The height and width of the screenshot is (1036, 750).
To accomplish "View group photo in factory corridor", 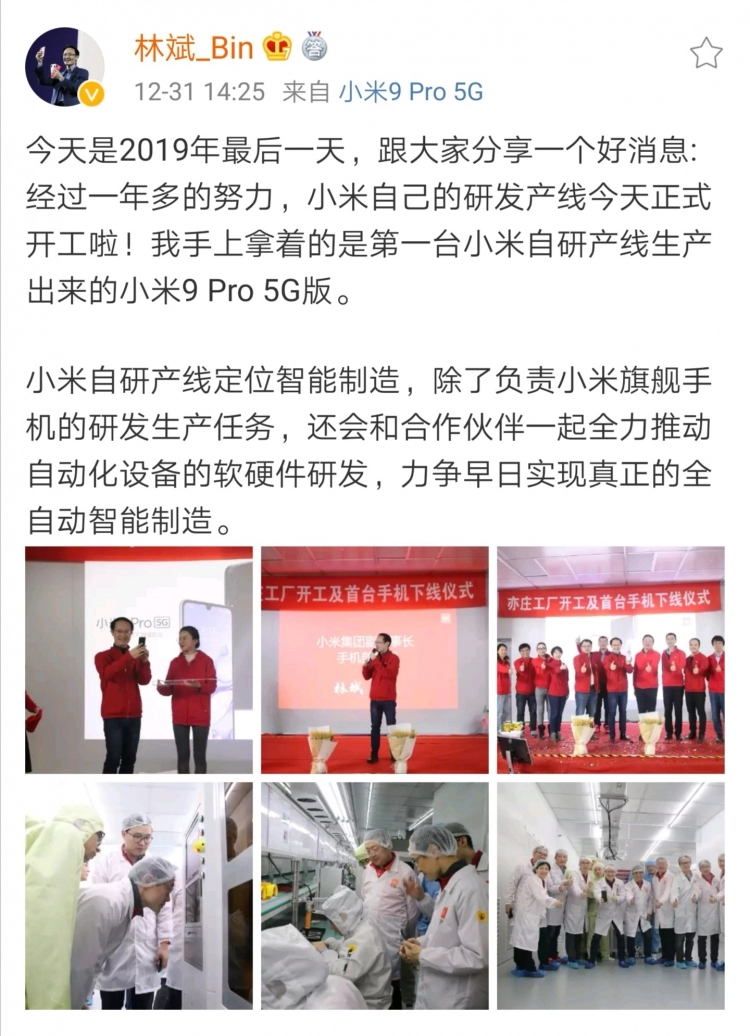I will [x=611, y=895].
